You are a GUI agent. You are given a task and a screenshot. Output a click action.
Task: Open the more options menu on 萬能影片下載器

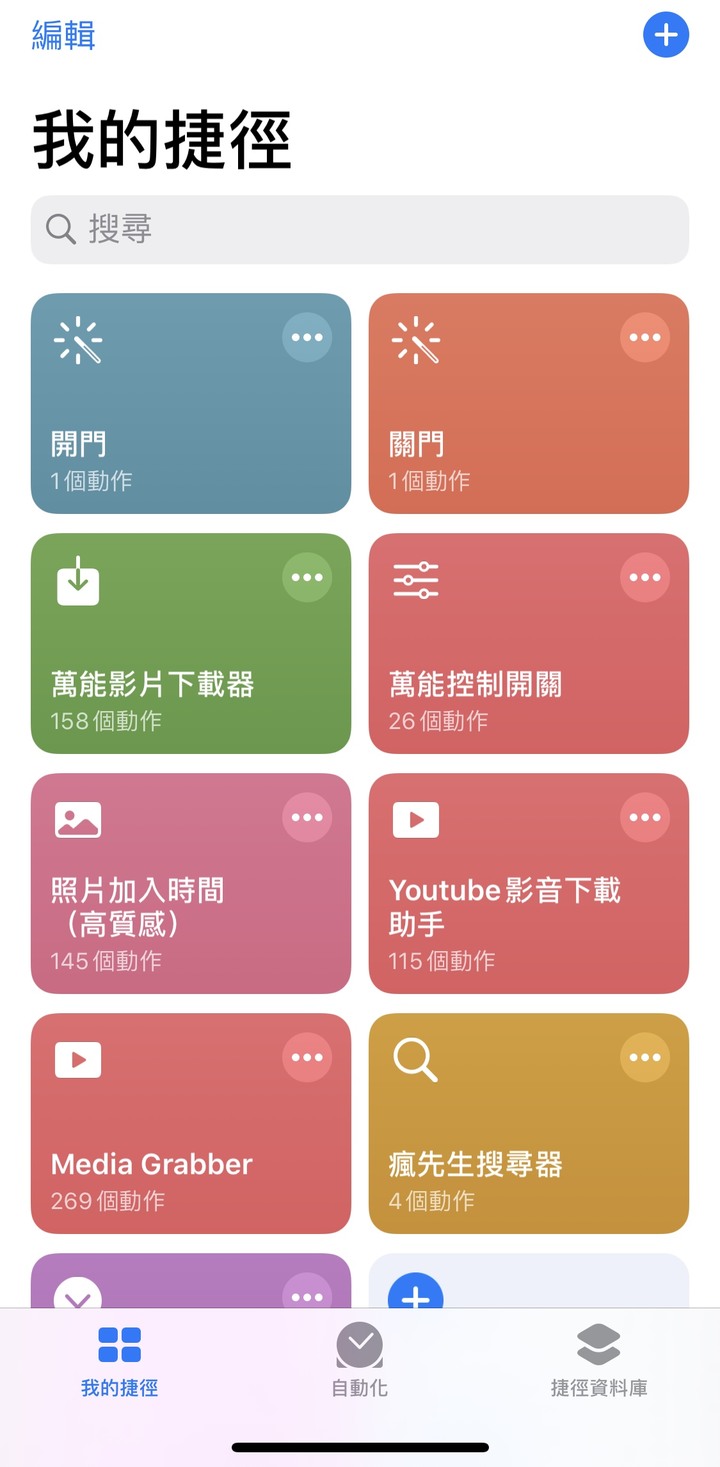[307, 577]
